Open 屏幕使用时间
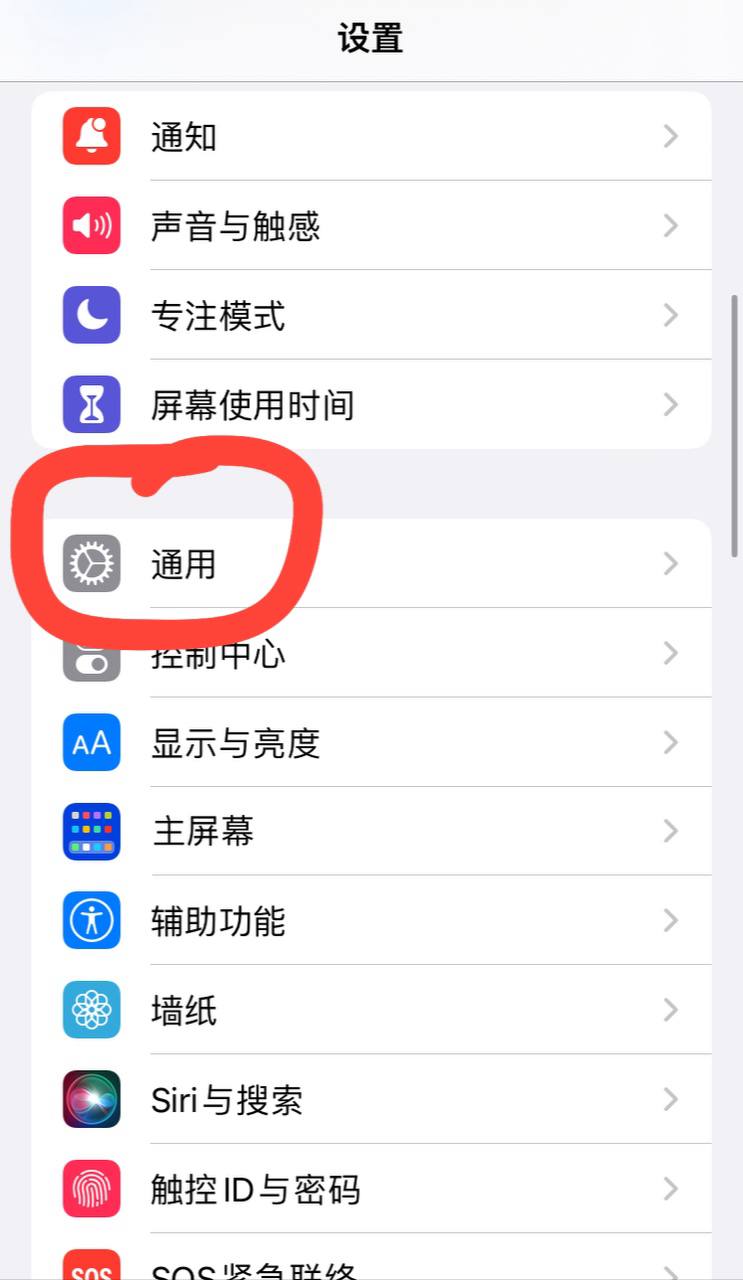Screen dimensions: 743x1280 (370, 405)
